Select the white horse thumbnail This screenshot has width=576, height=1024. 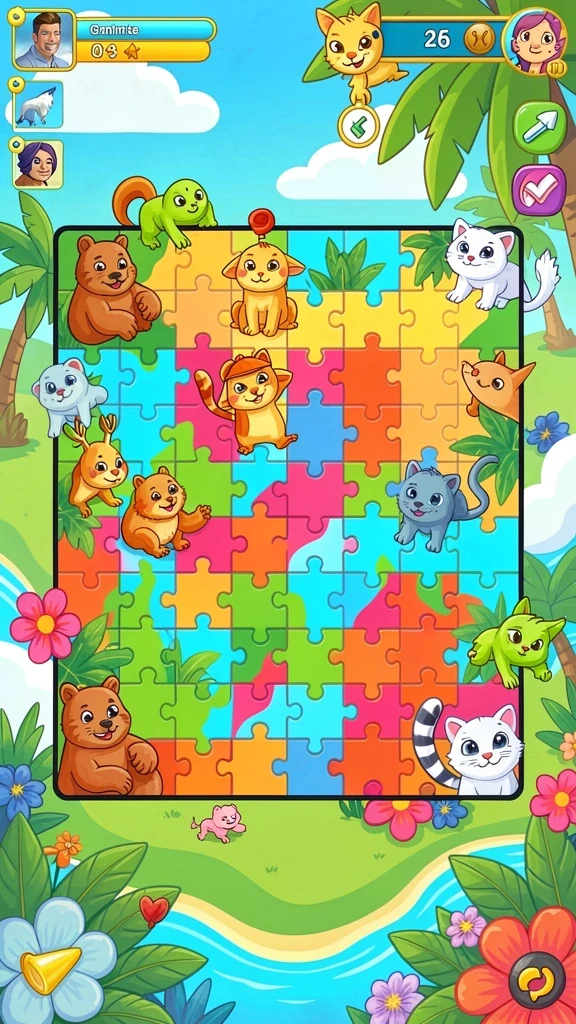[37, 104]
